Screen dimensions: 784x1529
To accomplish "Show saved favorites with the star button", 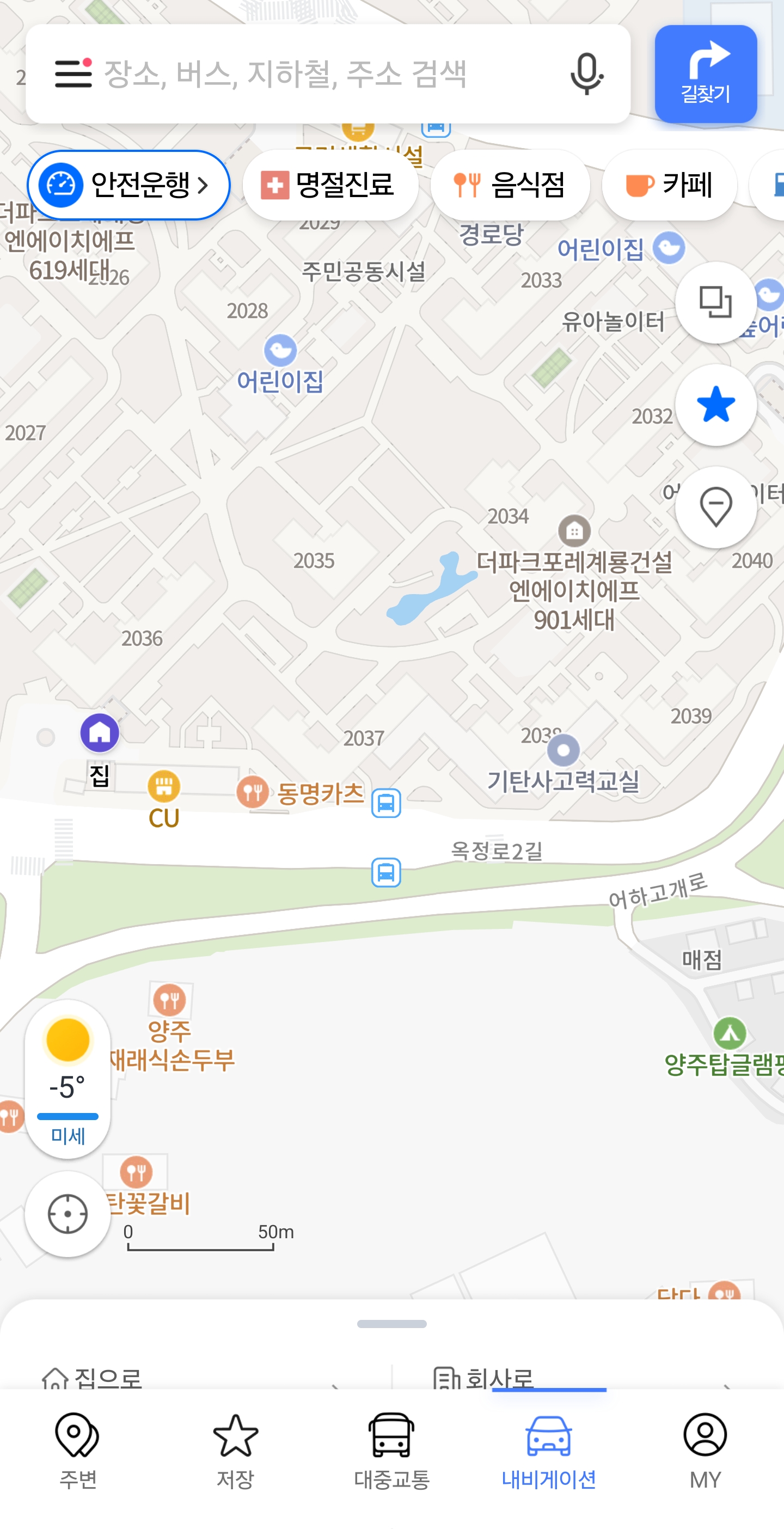I will pos(716,405).
